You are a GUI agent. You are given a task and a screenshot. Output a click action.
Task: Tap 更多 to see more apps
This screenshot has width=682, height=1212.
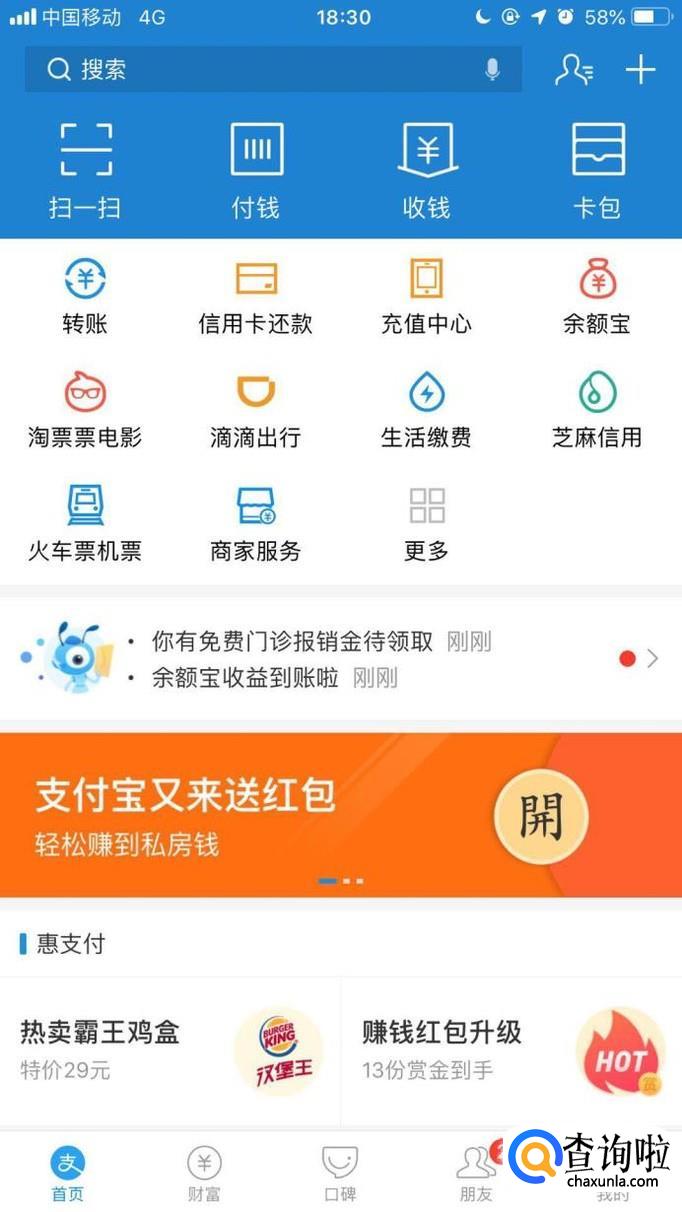point(427,522)
